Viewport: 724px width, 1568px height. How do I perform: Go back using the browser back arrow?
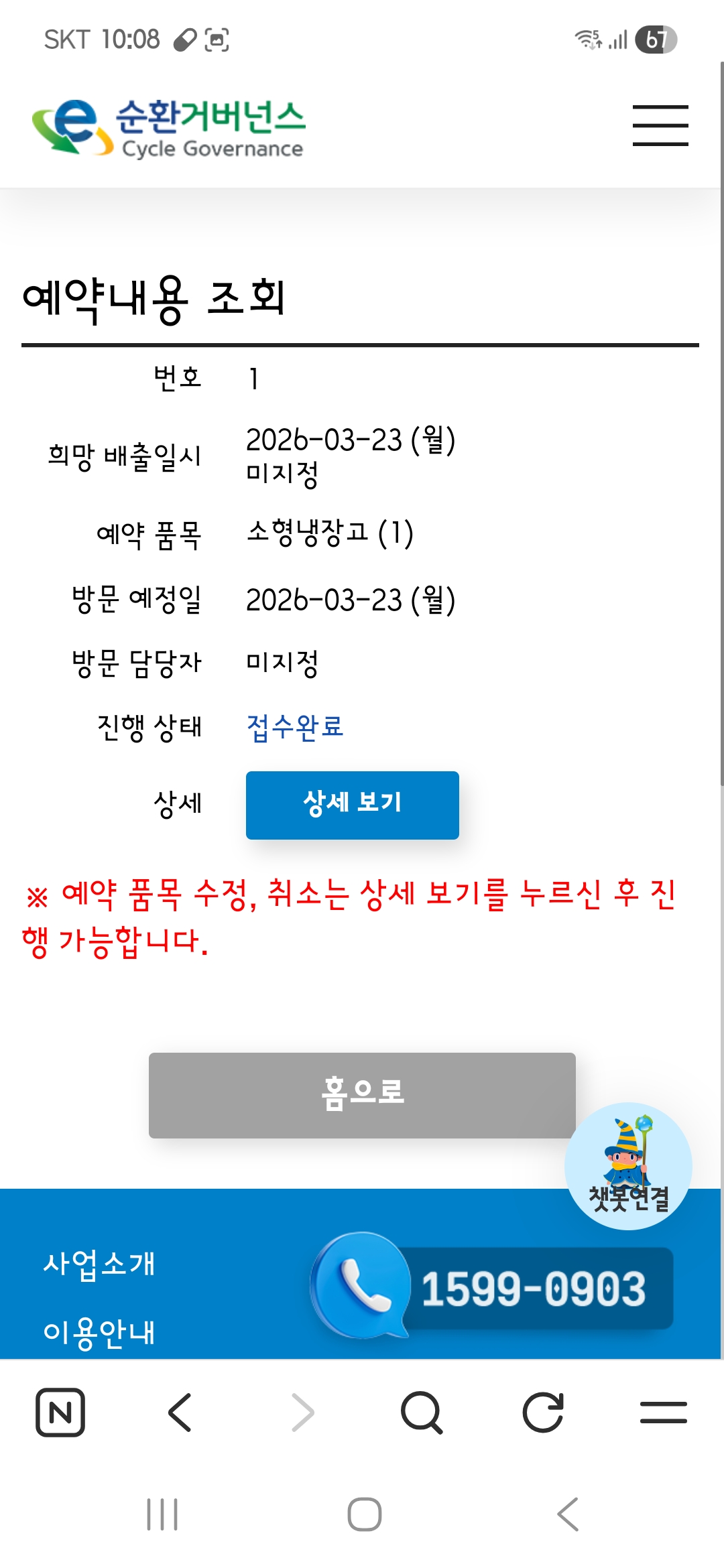point(180,1413)
